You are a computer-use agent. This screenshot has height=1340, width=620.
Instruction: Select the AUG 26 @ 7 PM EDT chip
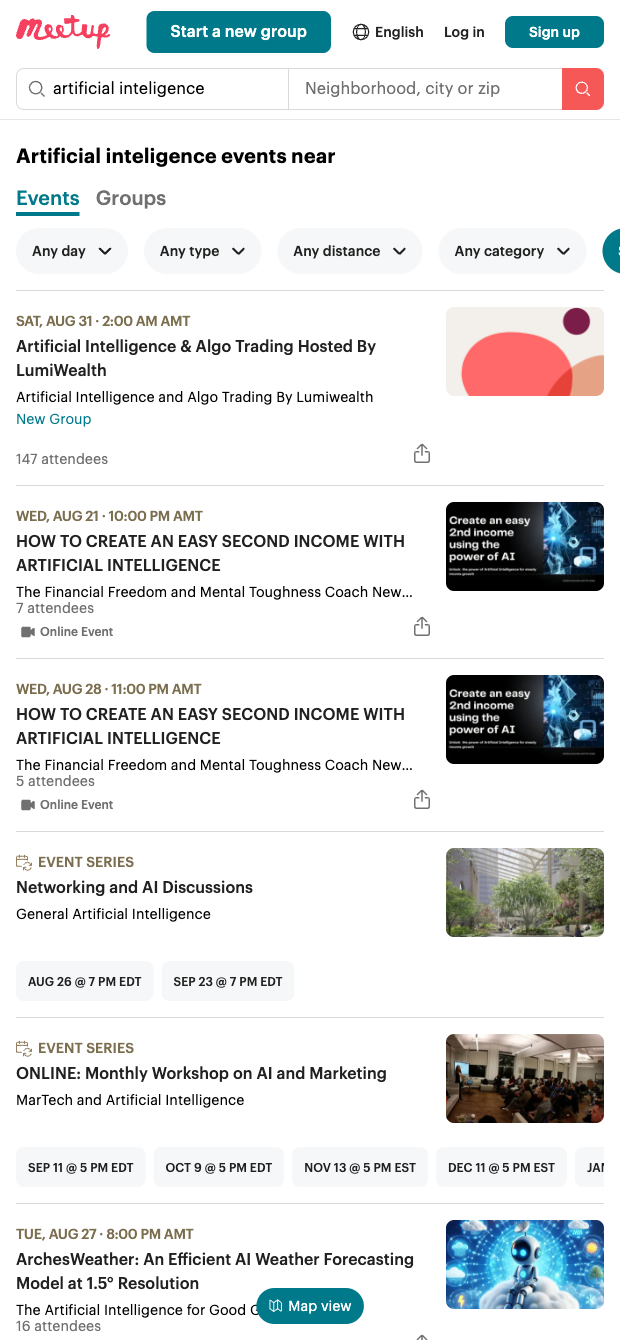point(85,982)
